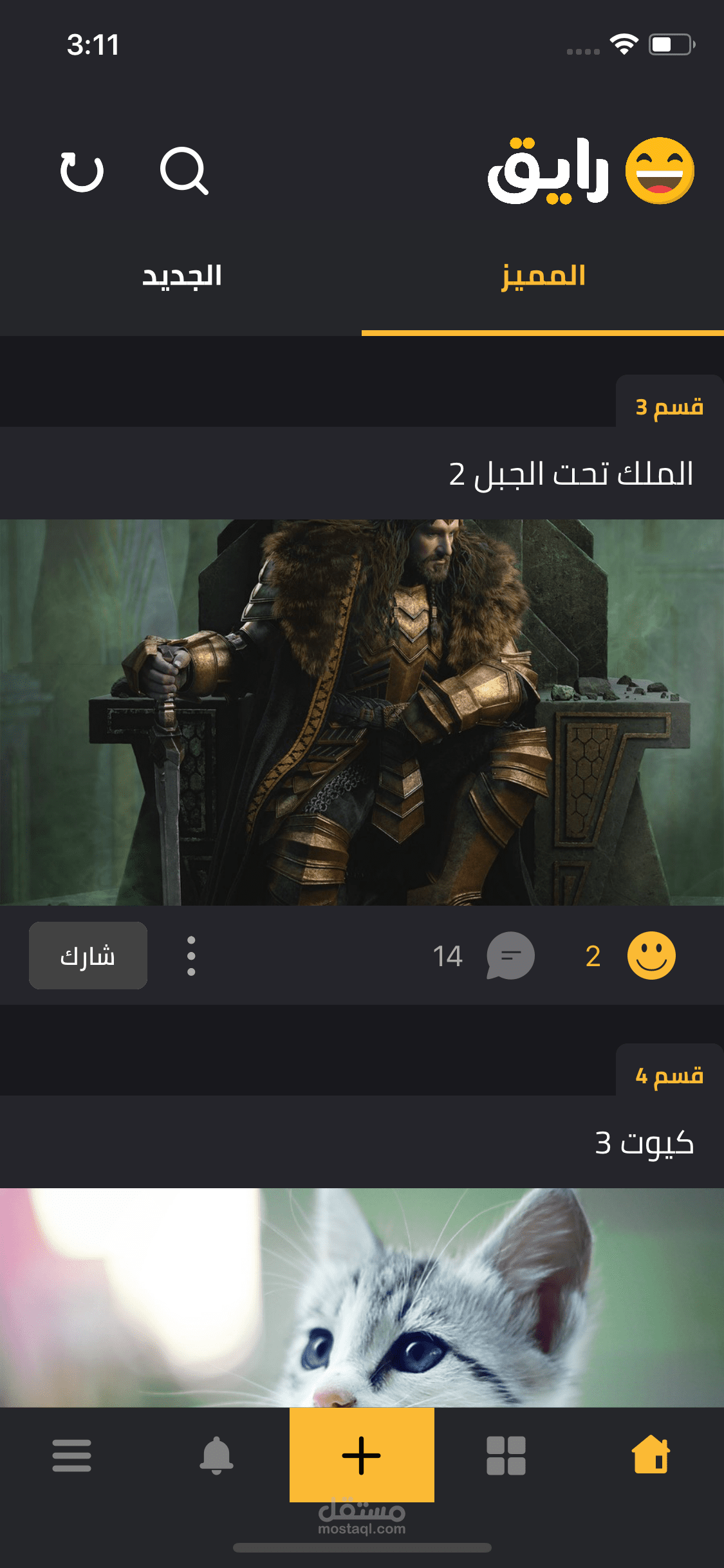The height and width of the screenshot is (1568, 724).
Task: Create a new post with the plus button
Action: 362,1455
